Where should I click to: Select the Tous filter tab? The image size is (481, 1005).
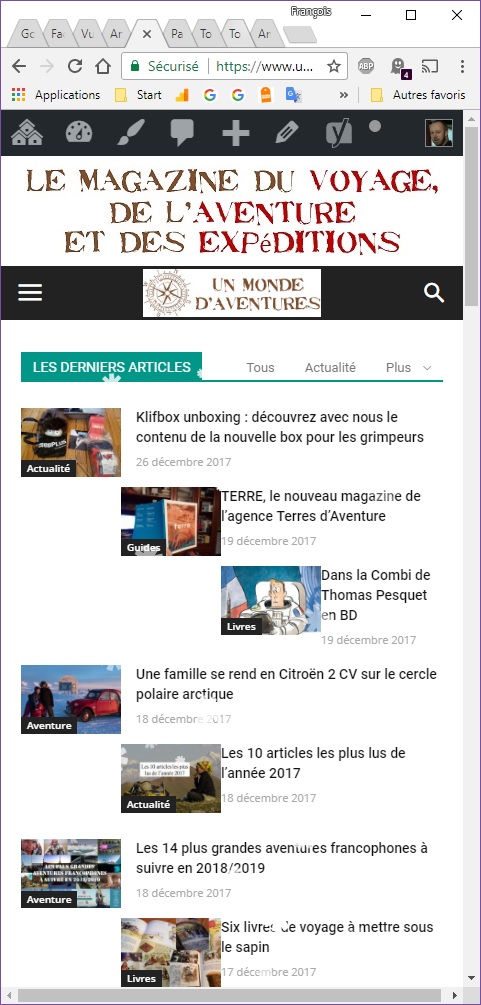[260, 367]
